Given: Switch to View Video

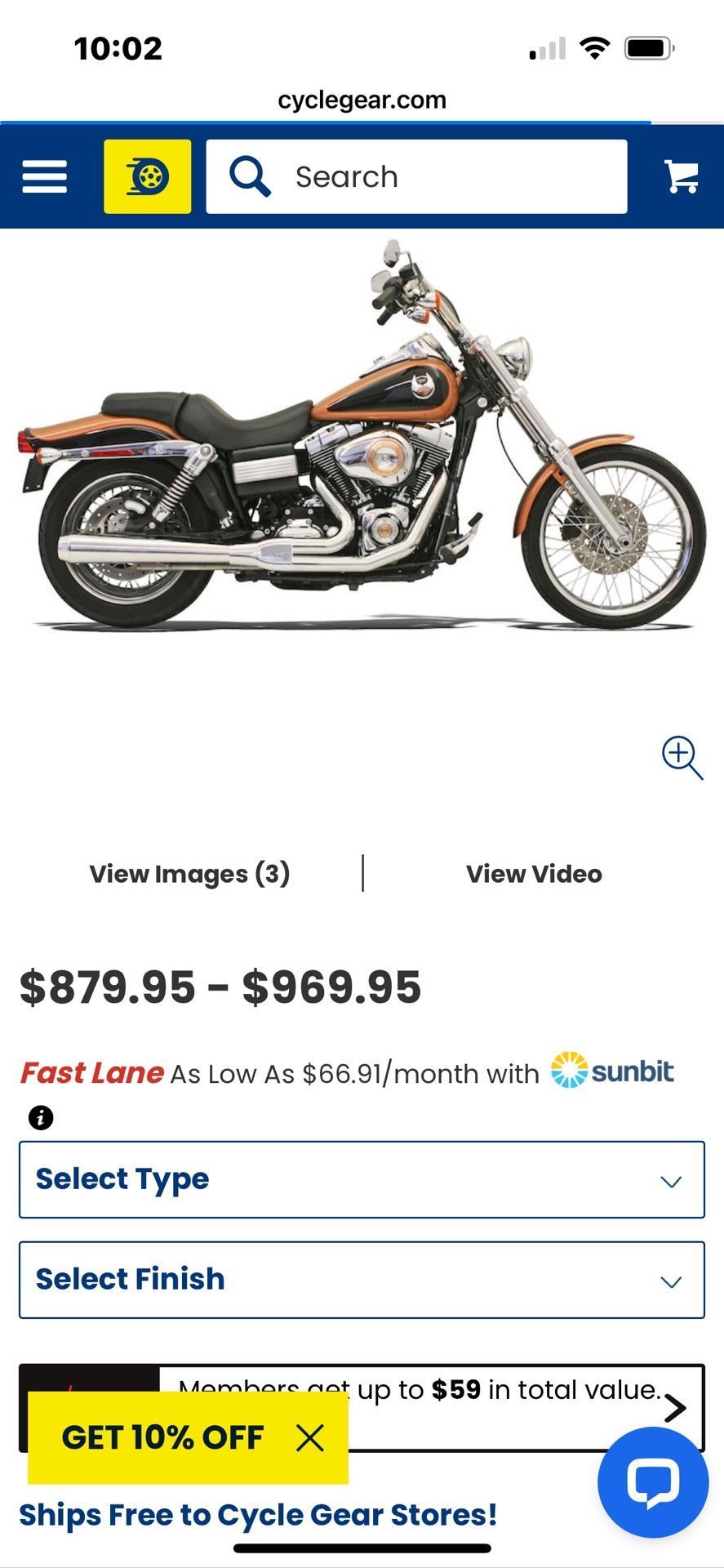Looking at the screenshot, I should click(533, 873).
